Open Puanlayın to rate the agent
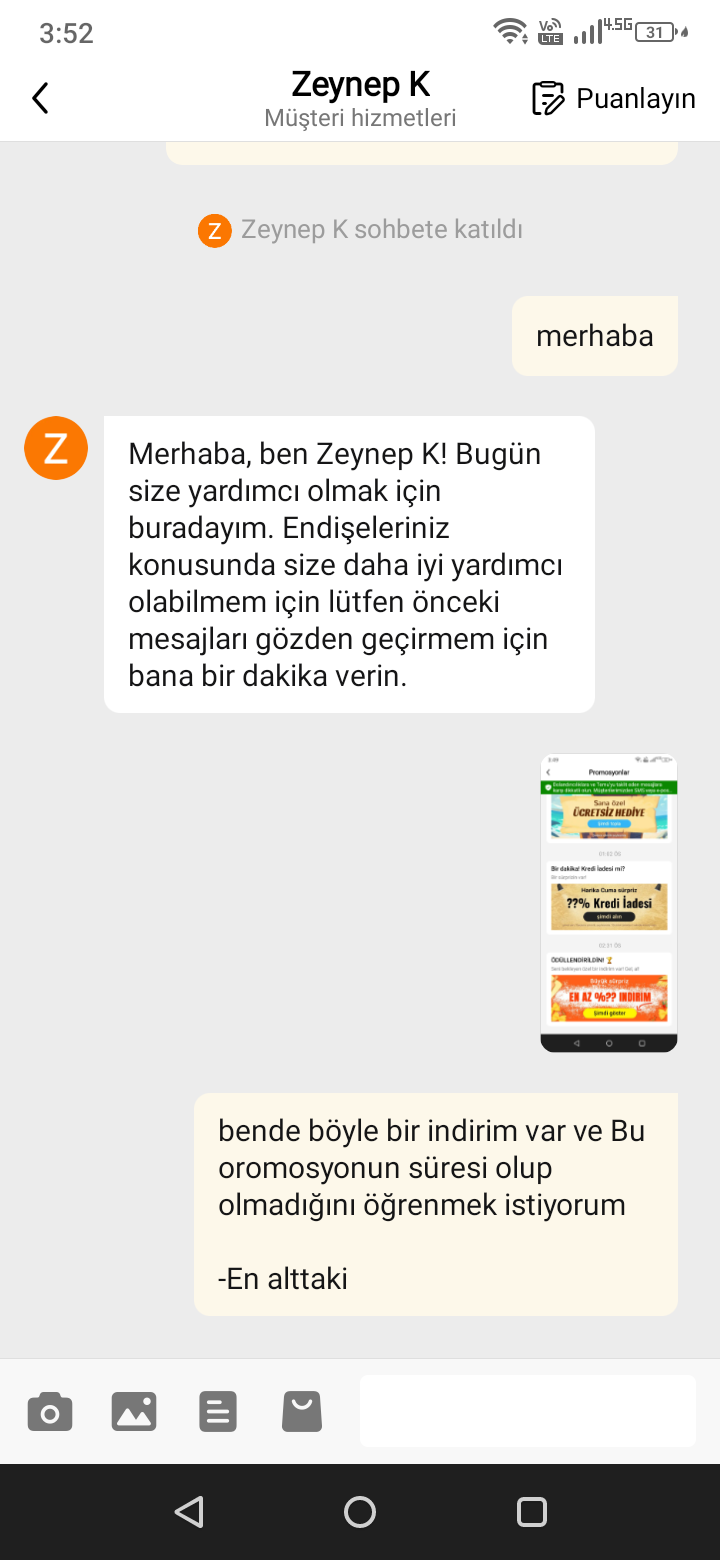The height and width of the screenshot is (1560, 720). click(x=614, y=98)
